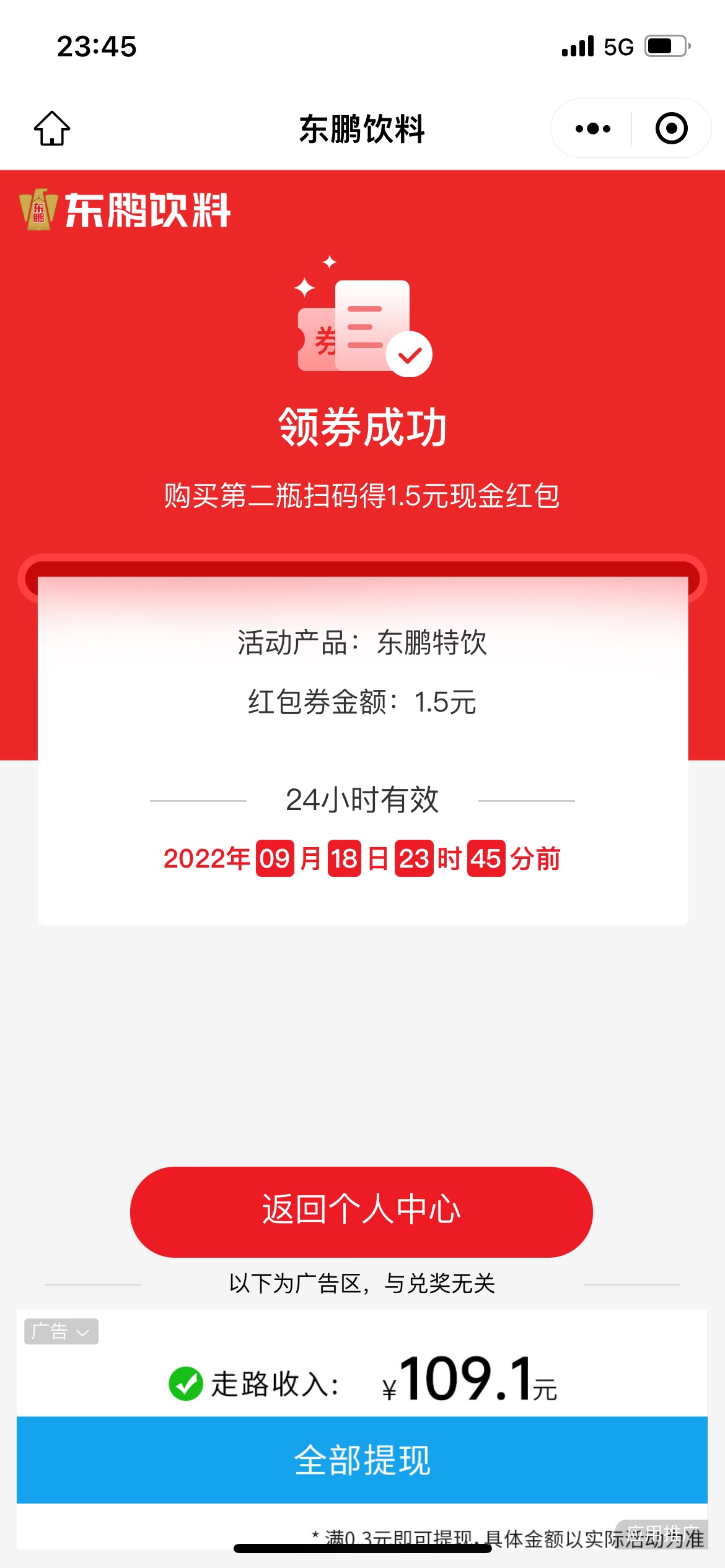
Task: Expand the 广告 ad label dropdown
Action: [x=61, y=1331]
